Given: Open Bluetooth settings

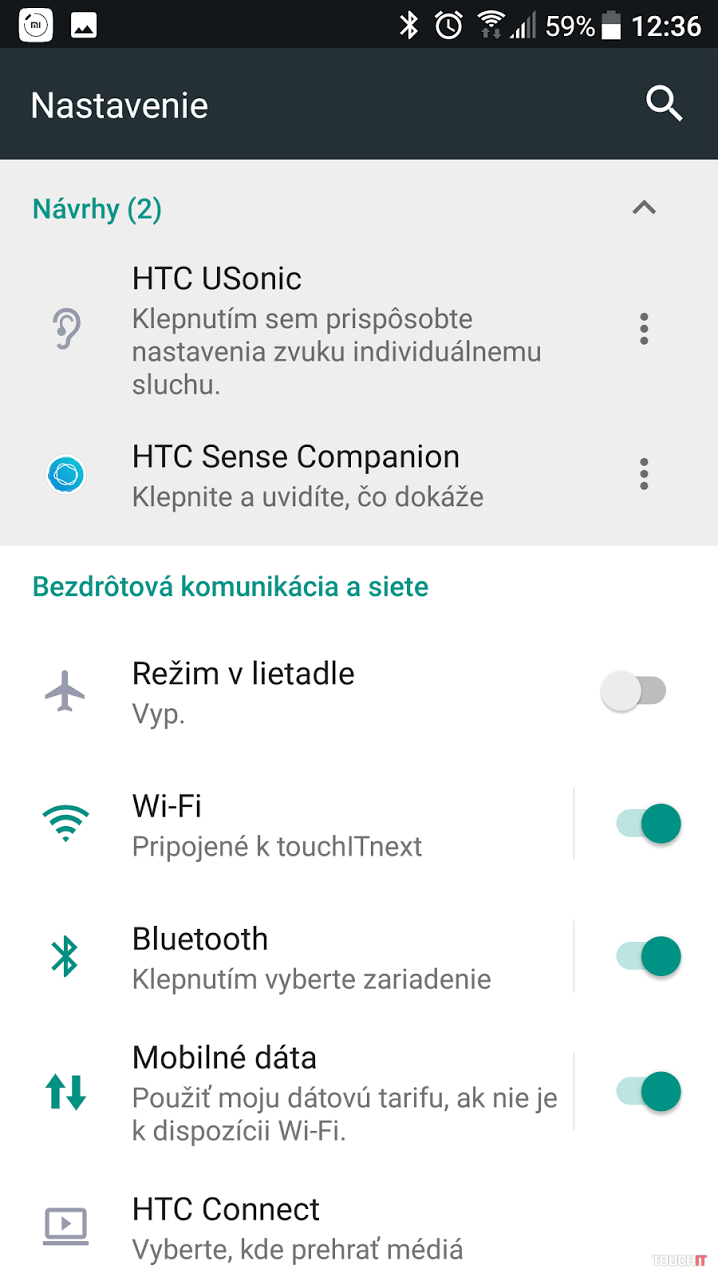Looking at the screenshot, I should coord(300,956).
